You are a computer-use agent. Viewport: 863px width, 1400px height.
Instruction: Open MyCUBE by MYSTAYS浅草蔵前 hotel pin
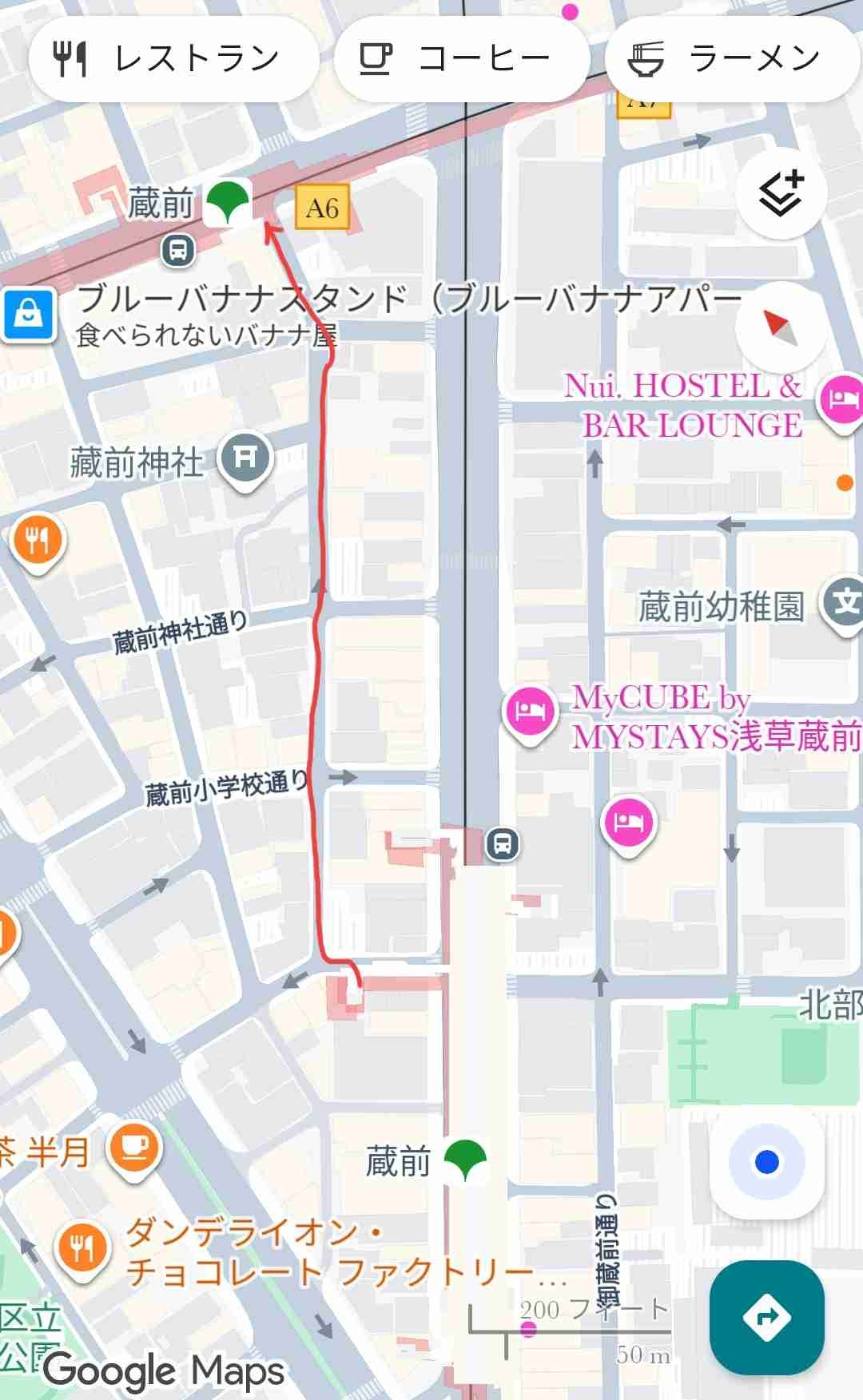[530, 711]
